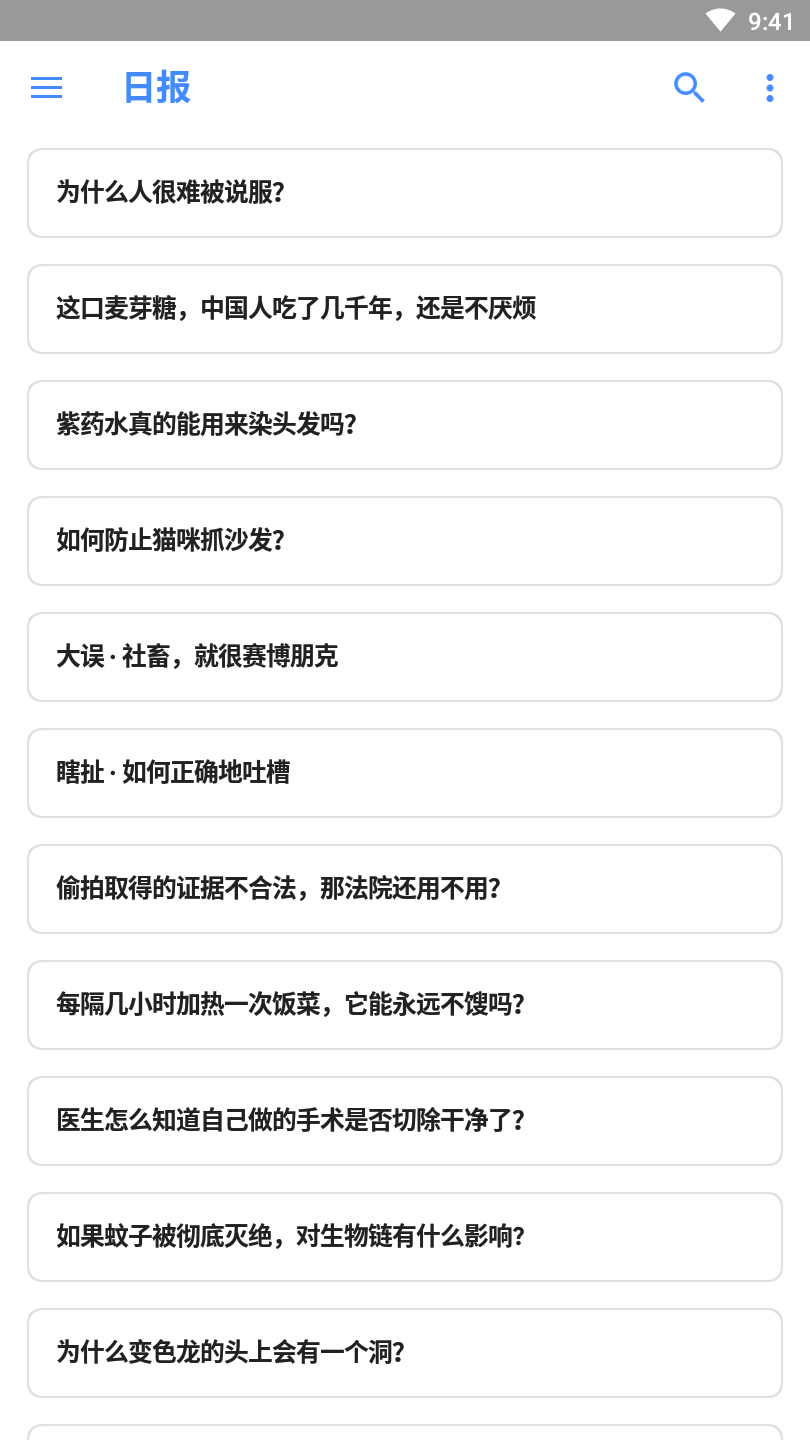Image resolution: width=810 pixels, height=1440 pixels.
Task: Open 医生怎么知道自己做的手术 article
Action: 404,1121
